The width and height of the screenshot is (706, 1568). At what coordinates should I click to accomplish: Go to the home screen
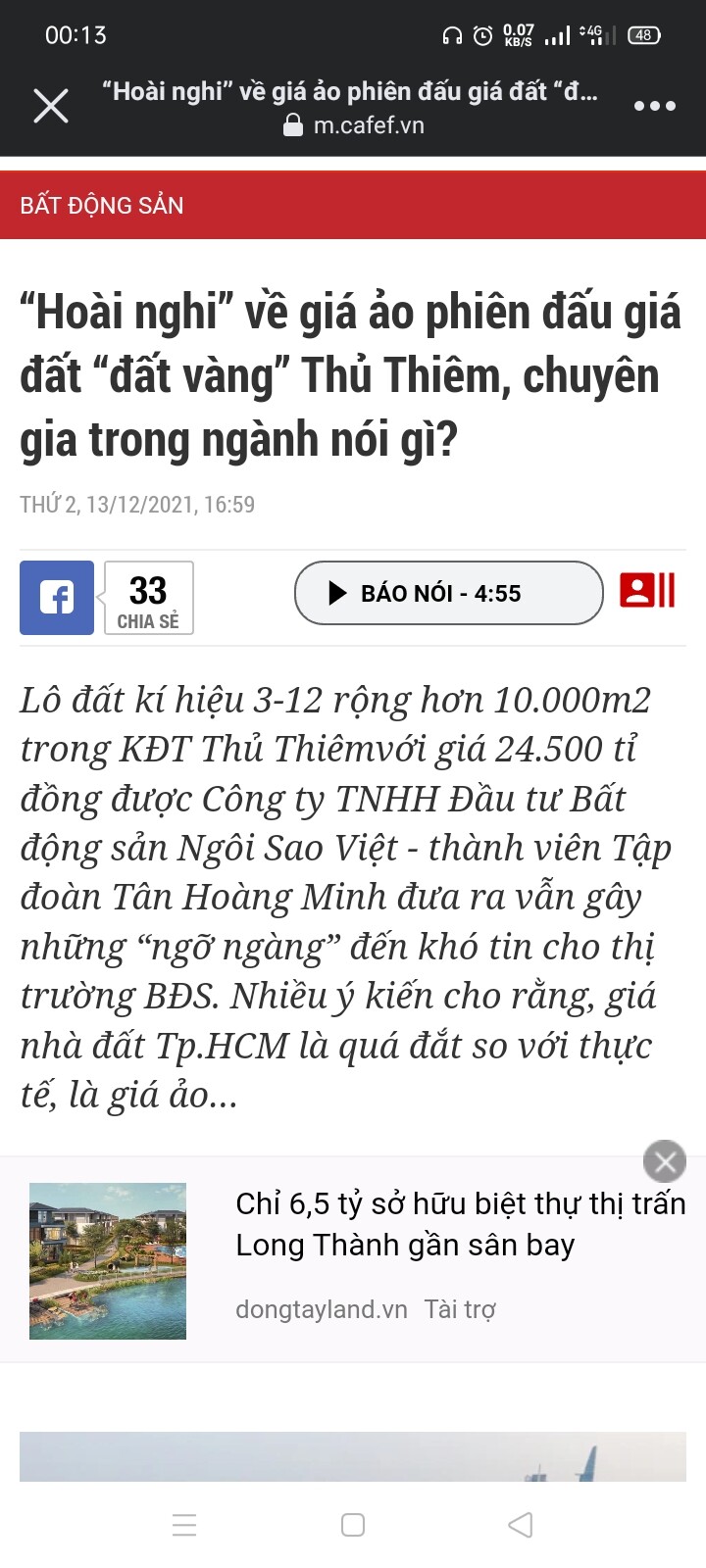(353, 1525)
